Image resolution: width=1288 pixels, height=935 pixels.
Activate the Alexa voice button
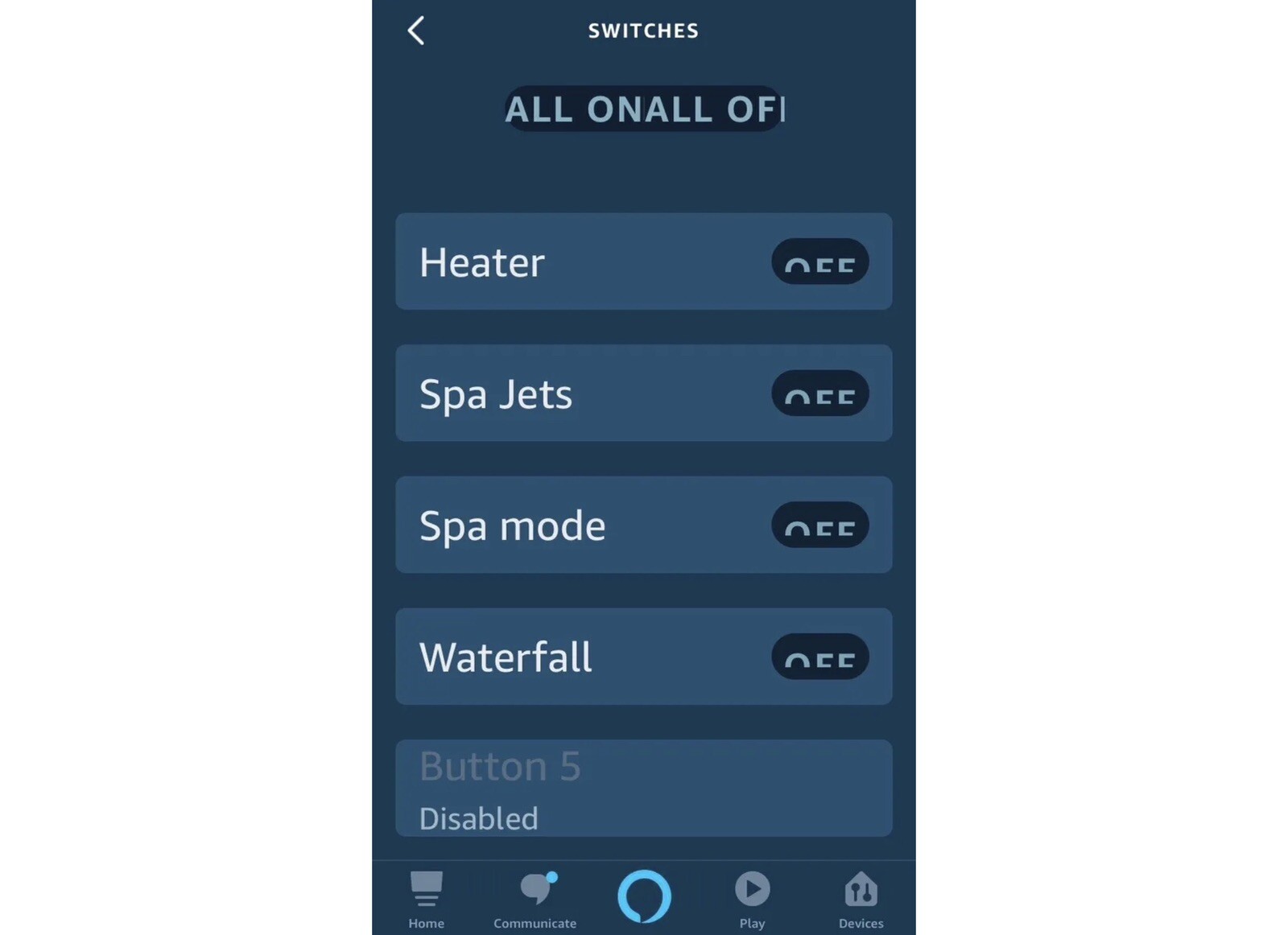(x=644, y=896)
